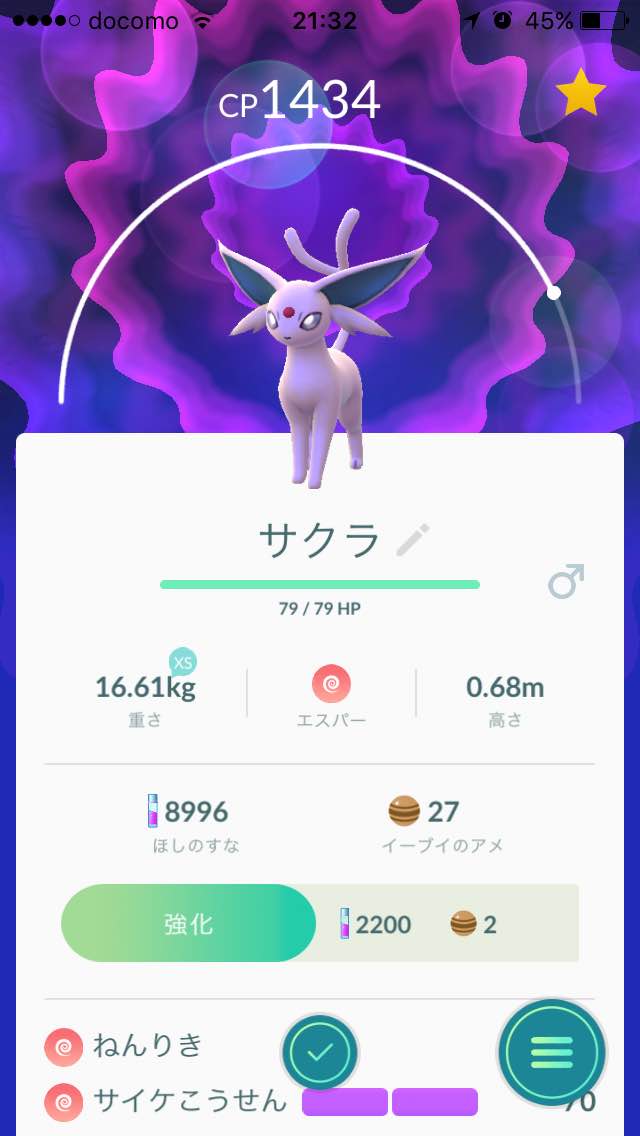The width and height of the screenshot is (640, 1136).
Task: Open the hamburger menu button
Action: tap(552, 1051)
